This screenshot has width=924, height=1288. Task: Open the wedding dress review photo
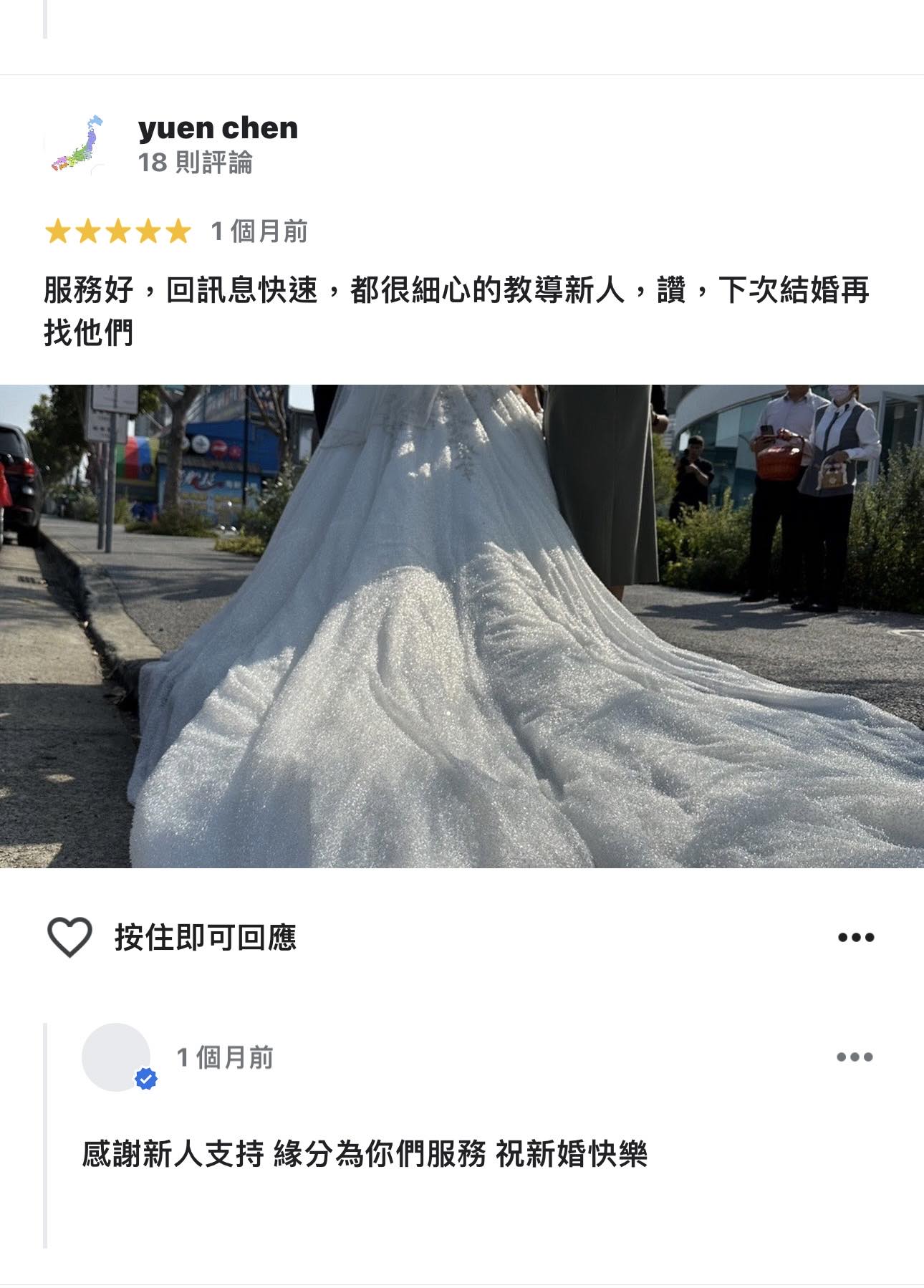(x=462, y=626)
